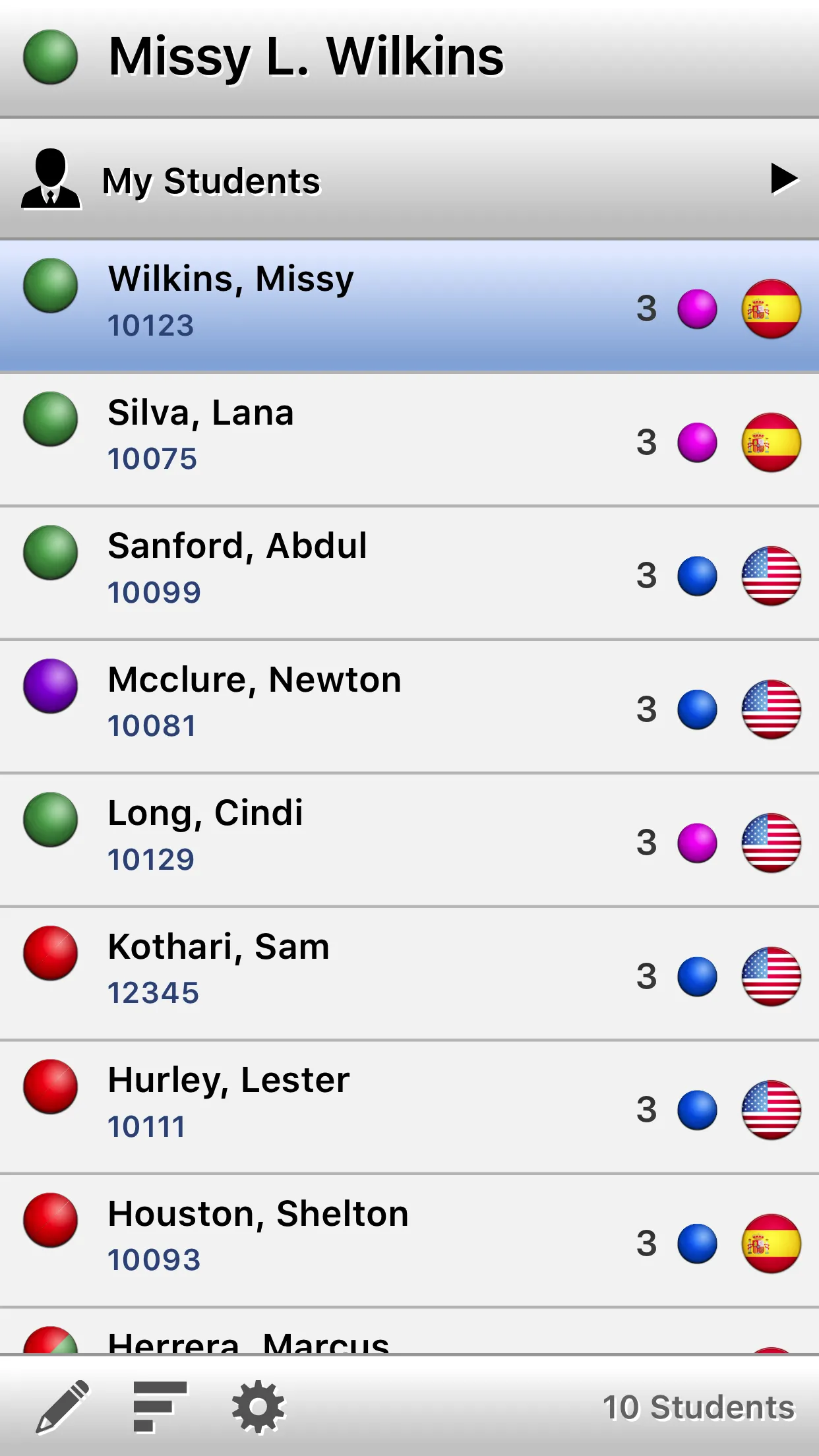Open the pencil edit tool
Image resolution: width=819 pixels, height=1456 pixels.
click(x=63, y=1407)
